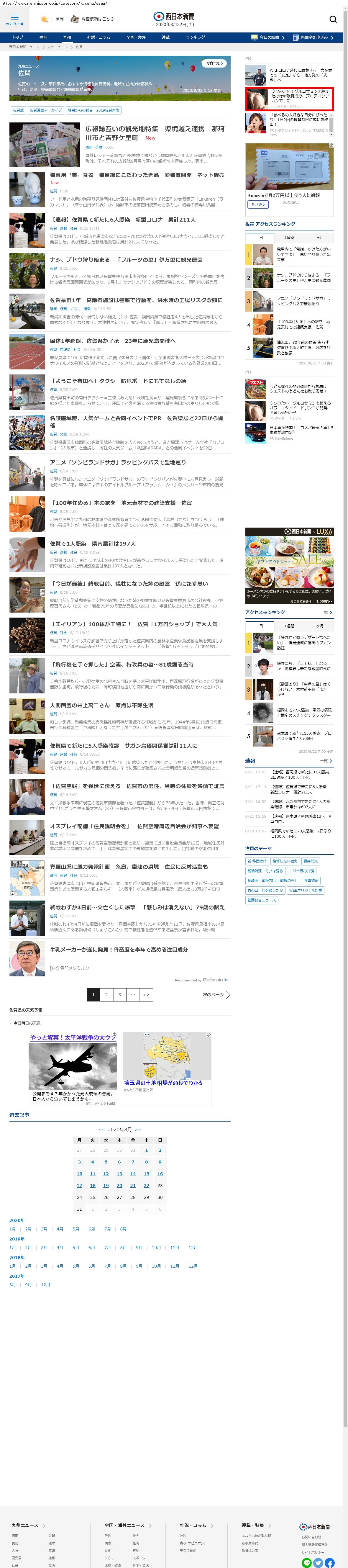348x1568 pixels.
Task: Open 2019年 12月 archive link
Action: pos(193,1247)
